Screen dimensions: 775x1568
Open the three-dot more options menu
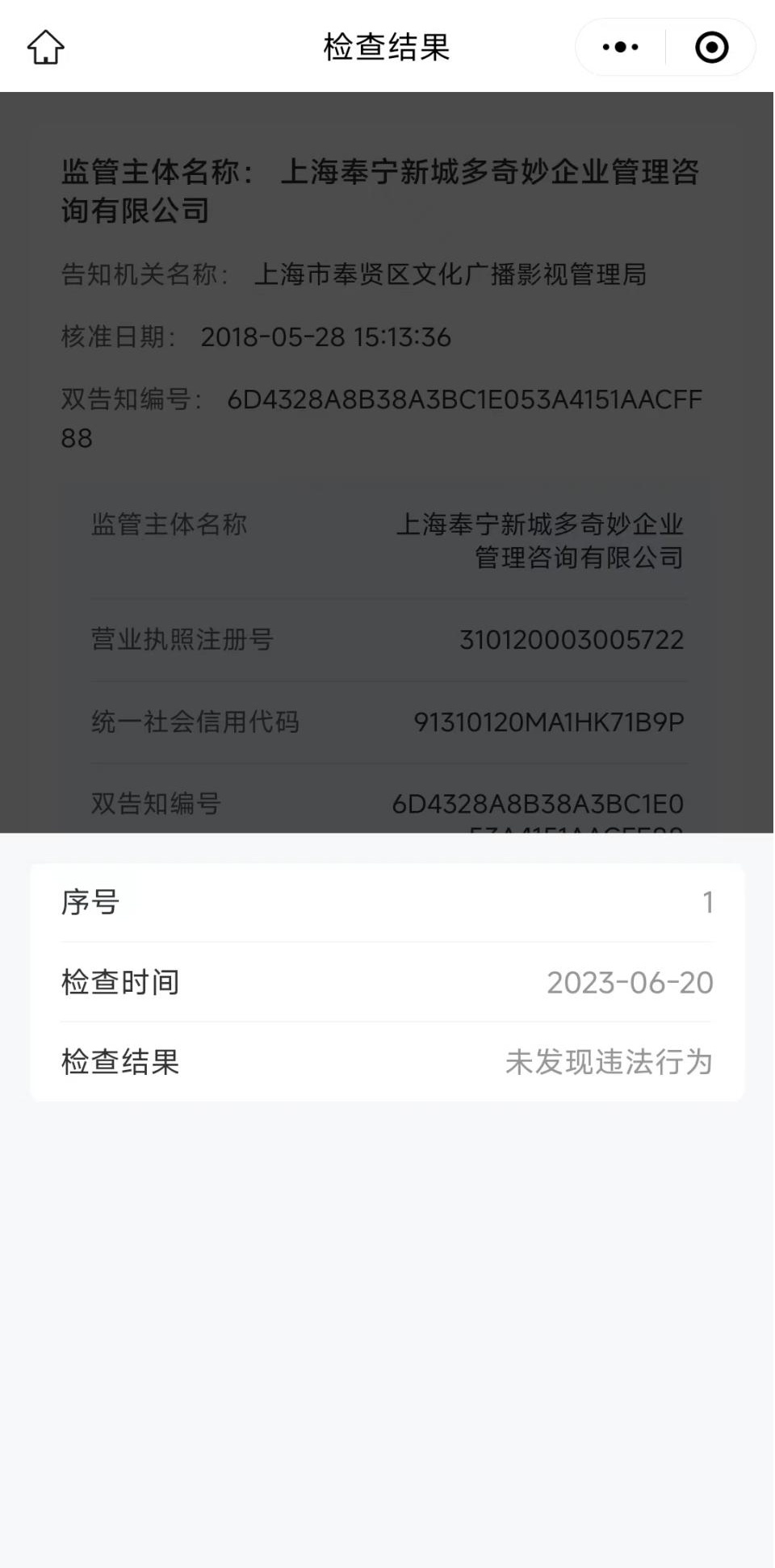coord(620,47)
